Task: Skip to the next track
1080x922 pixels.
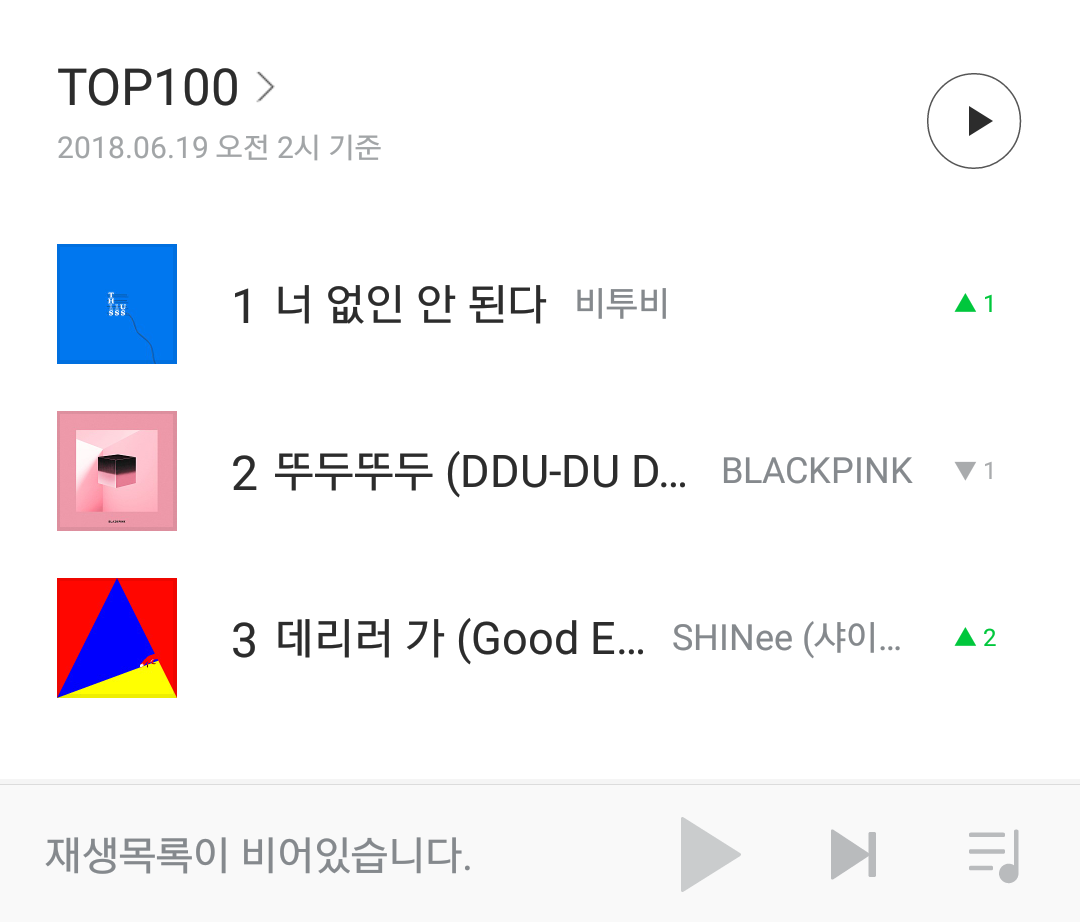Action: (x=853, y=855)
